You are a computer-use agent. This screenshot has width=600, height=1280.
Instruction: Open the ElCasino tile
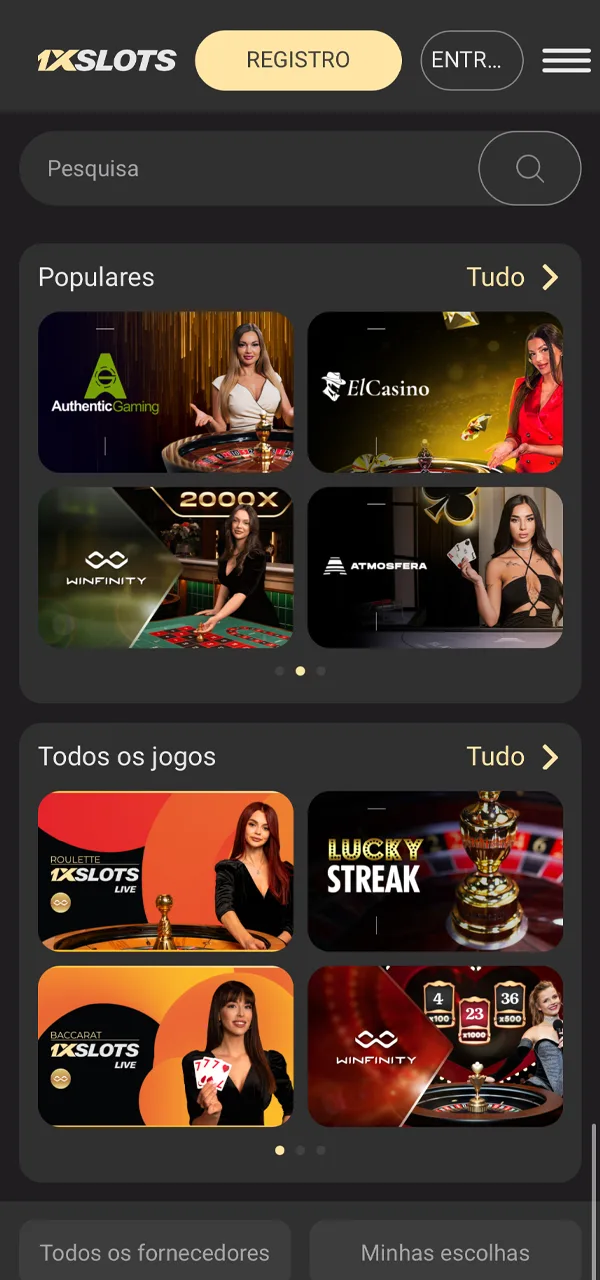click(x=435, y=392)
